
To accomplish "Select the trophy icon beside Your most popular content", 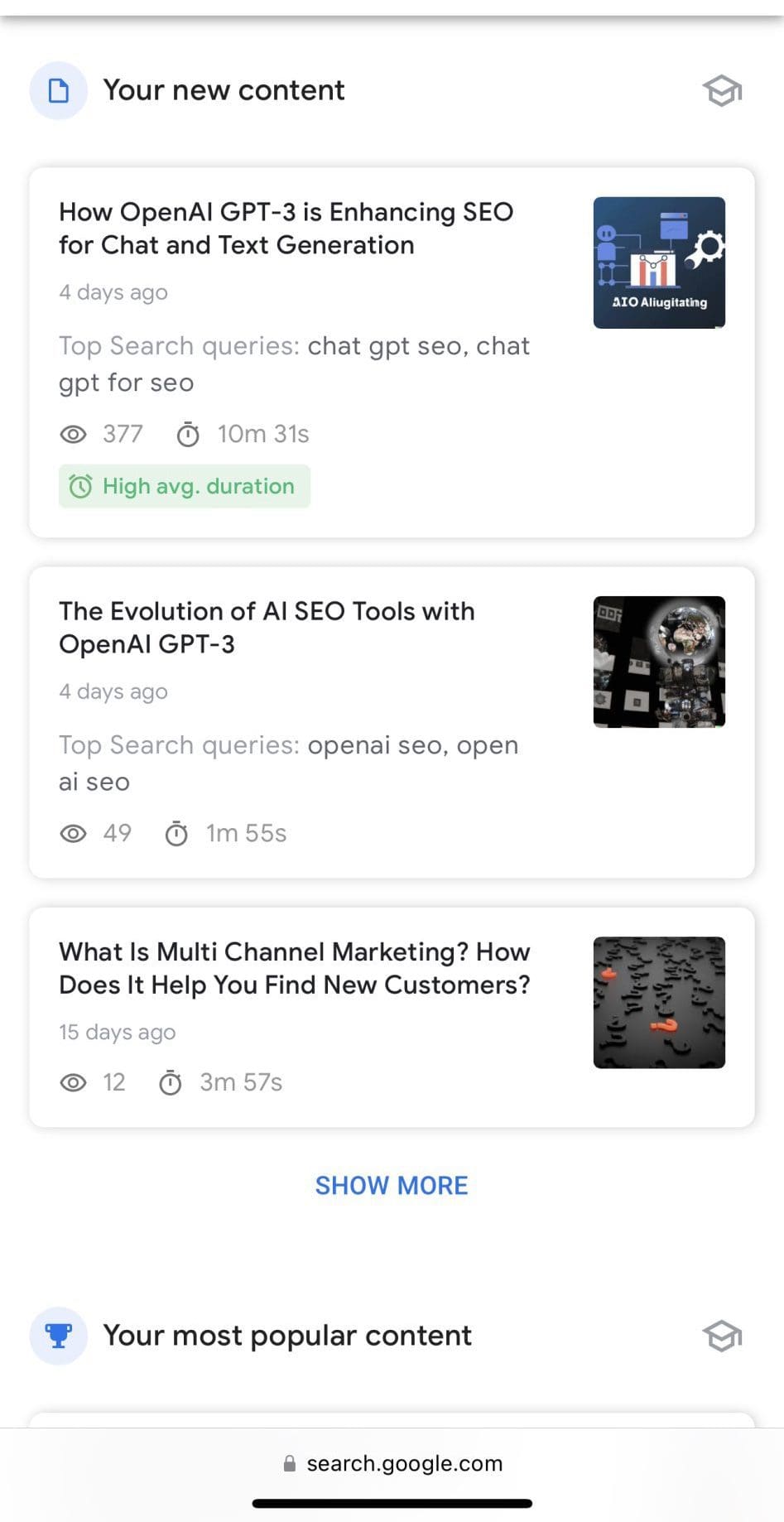I will 57,1335.
